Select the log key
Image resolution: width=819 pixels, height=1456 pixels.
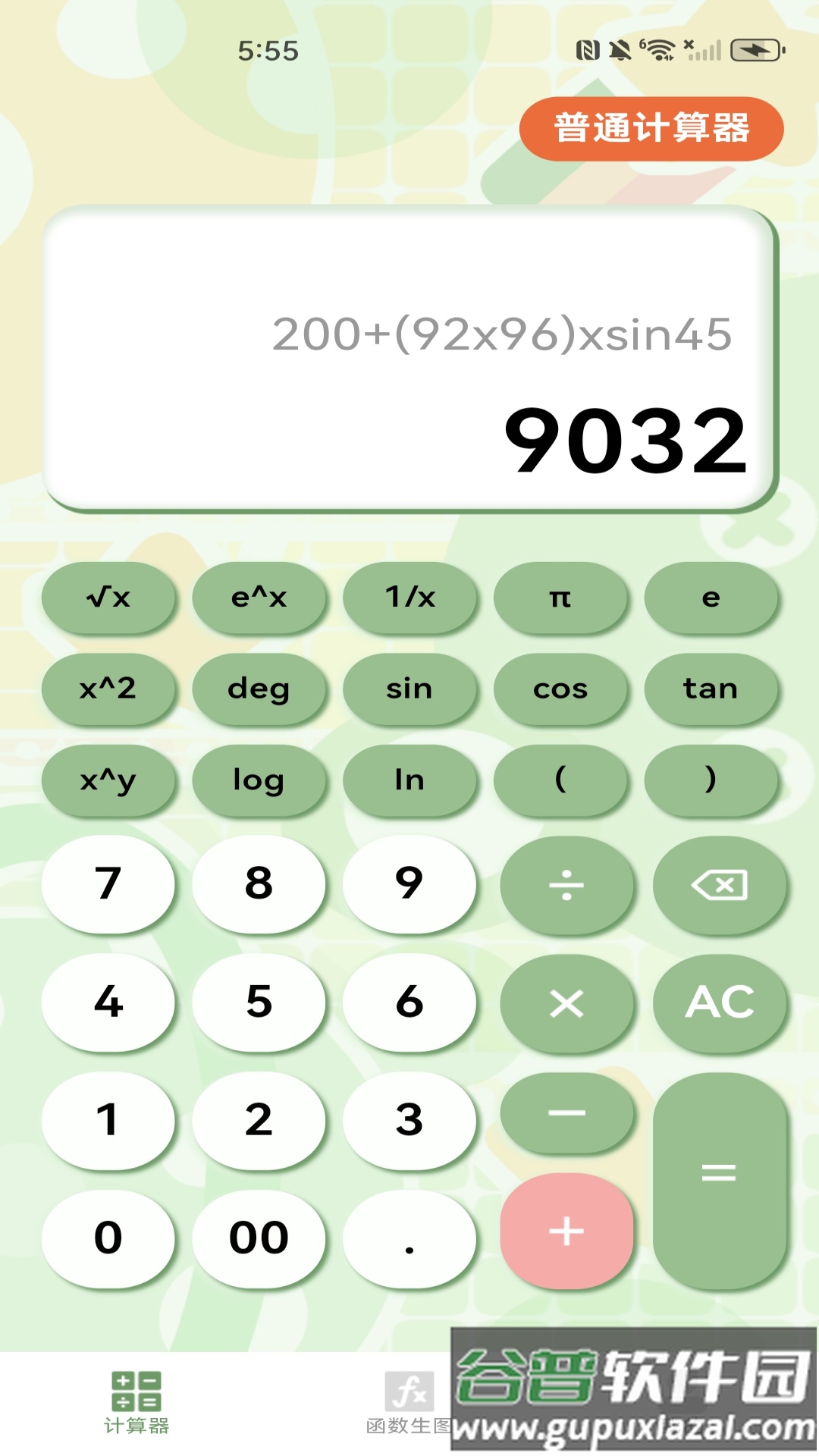(259, 780)
